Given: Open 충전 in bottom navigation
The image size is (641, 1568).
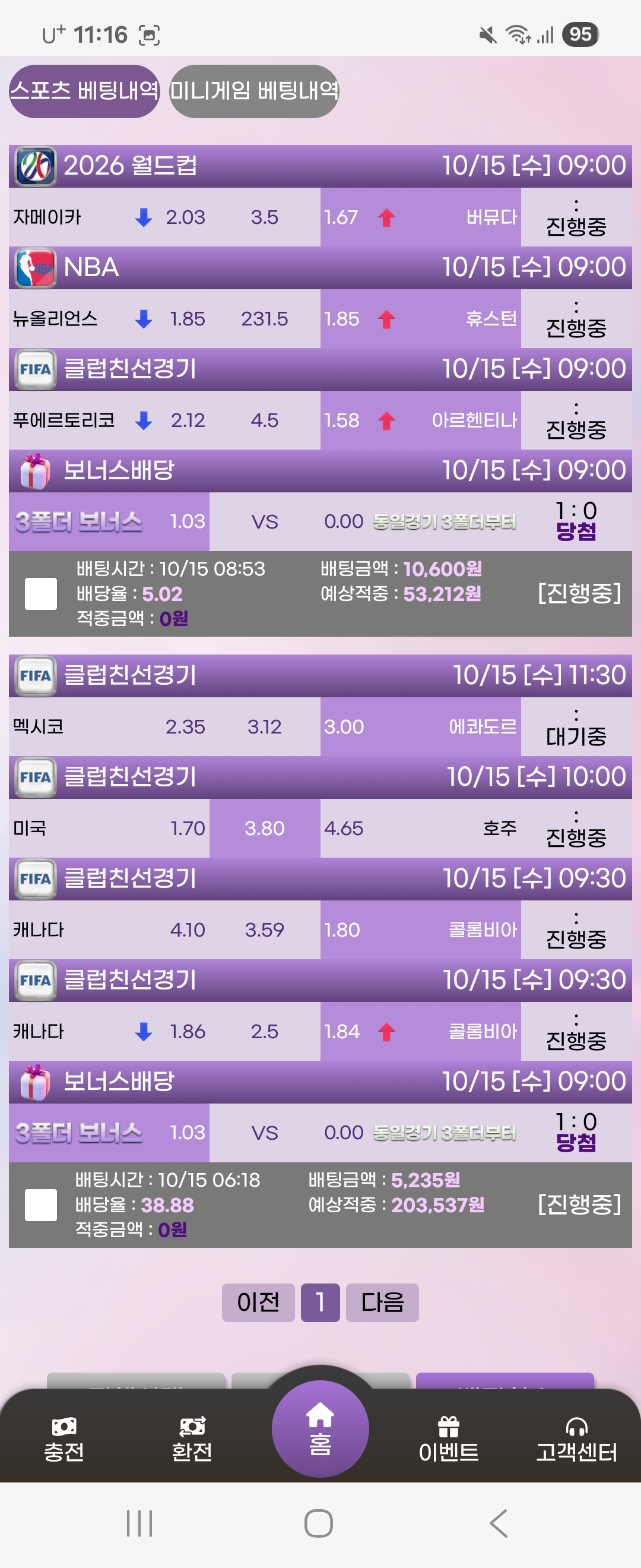Looking at the screenshot, I should 64,1440.
